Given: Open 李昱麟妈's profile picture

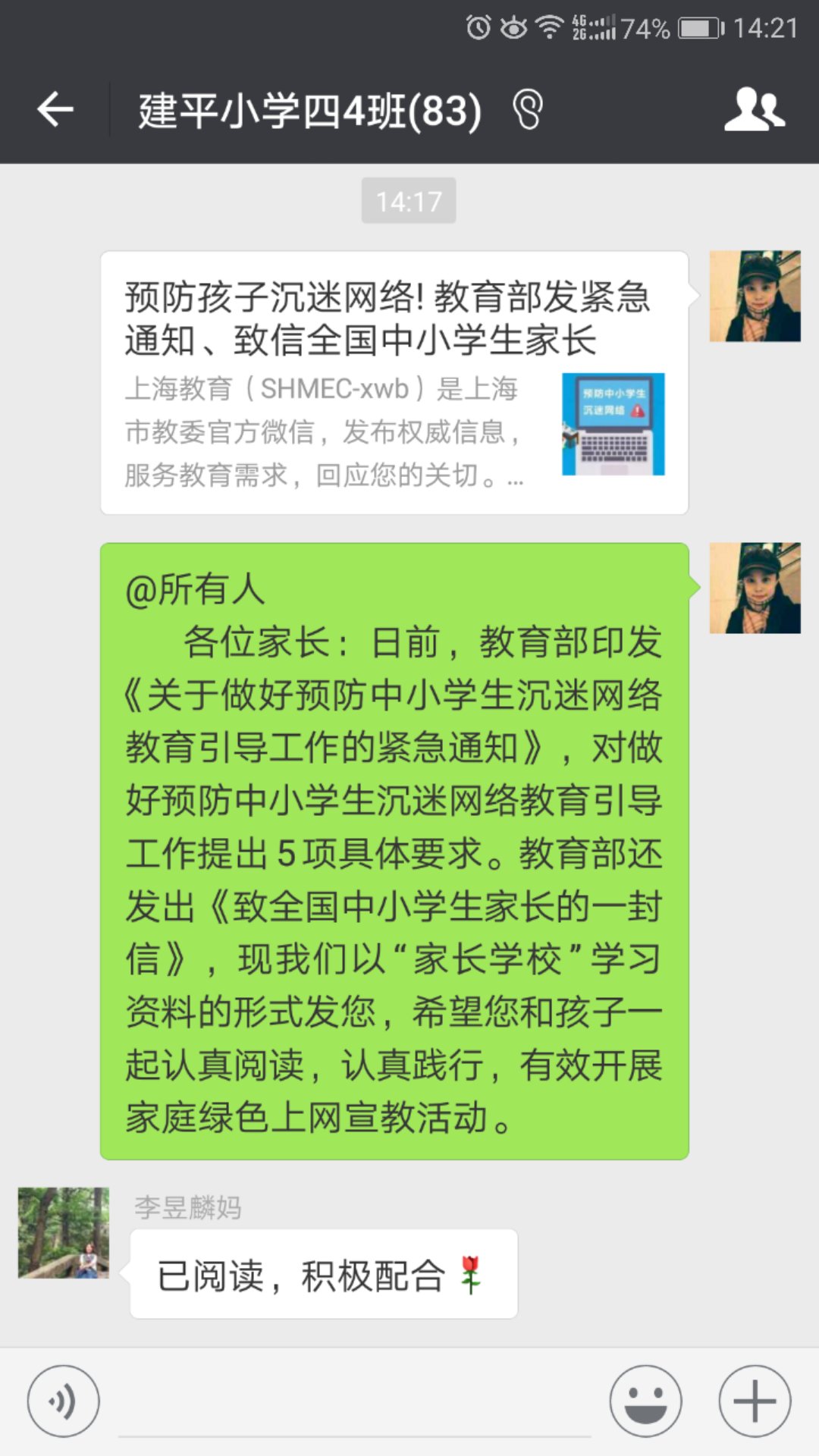Looking at the screenshot, I should point(64,1233).
